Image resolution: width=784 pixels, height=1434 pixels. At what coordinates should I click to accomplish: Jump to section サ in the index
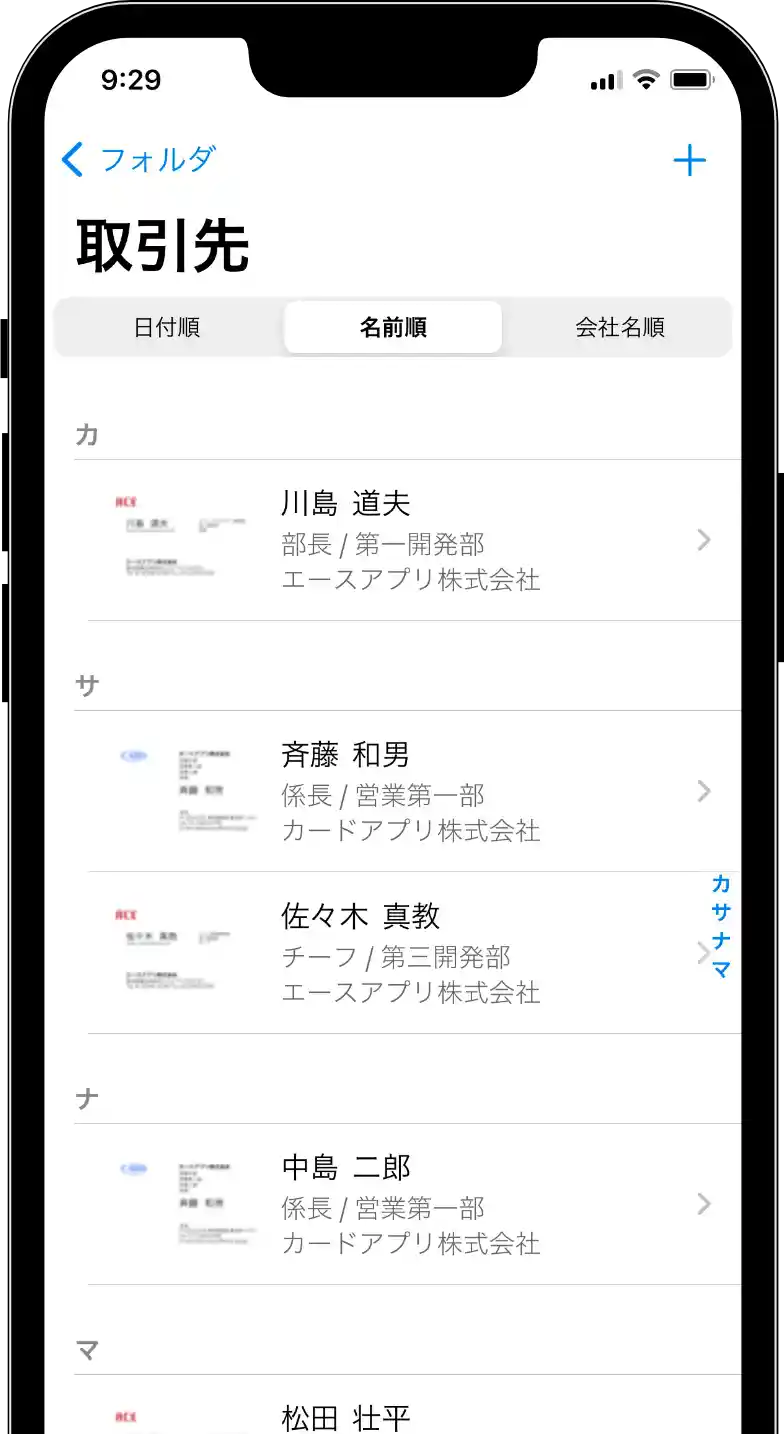721,912
